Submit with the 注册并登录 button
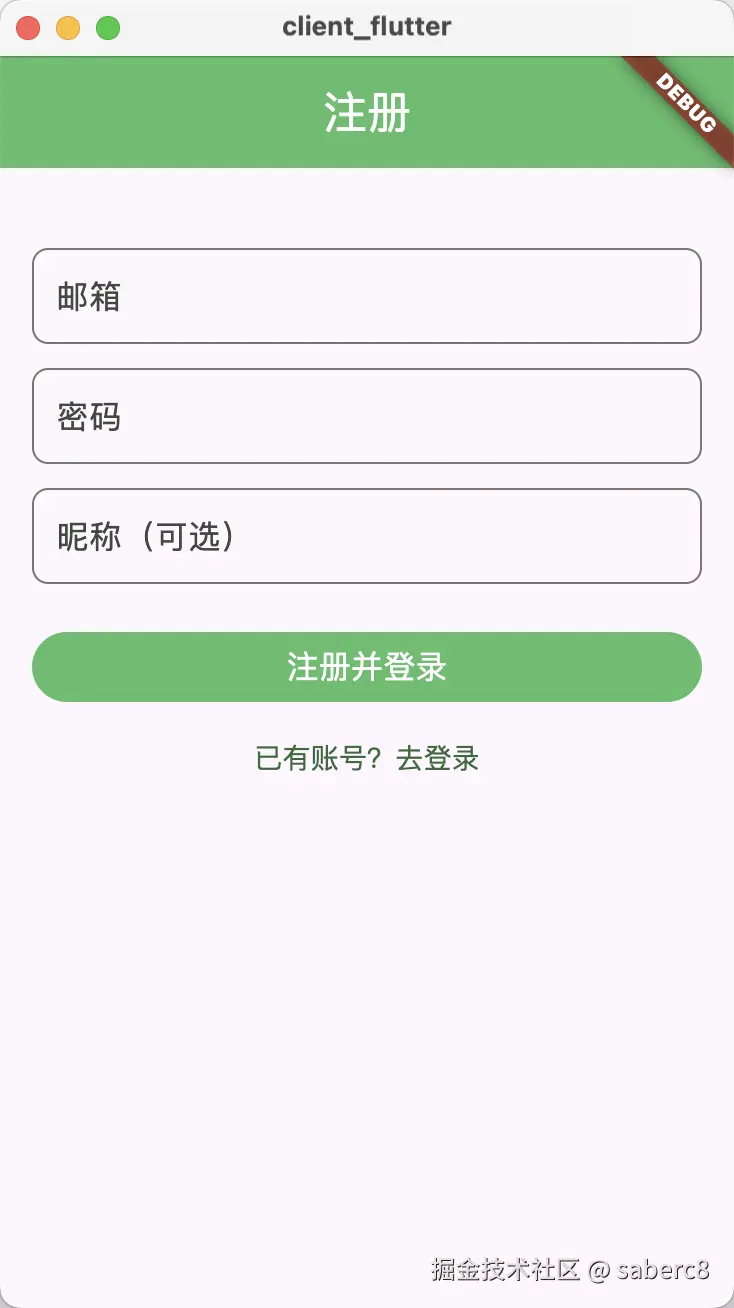The height and width of the screenshot is (1308, 734). [367, 667]
